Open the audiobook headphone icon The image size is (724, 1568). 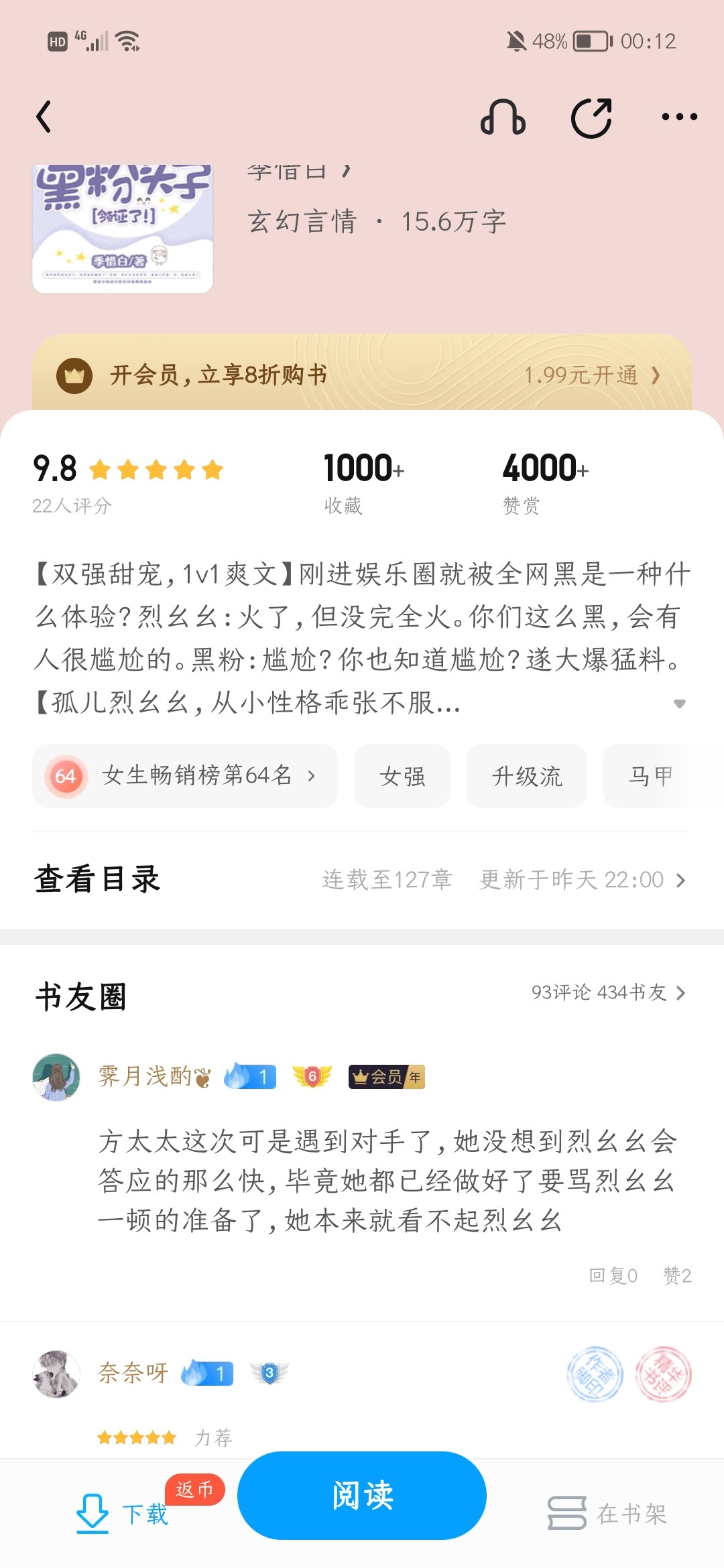tap(503, 117)
